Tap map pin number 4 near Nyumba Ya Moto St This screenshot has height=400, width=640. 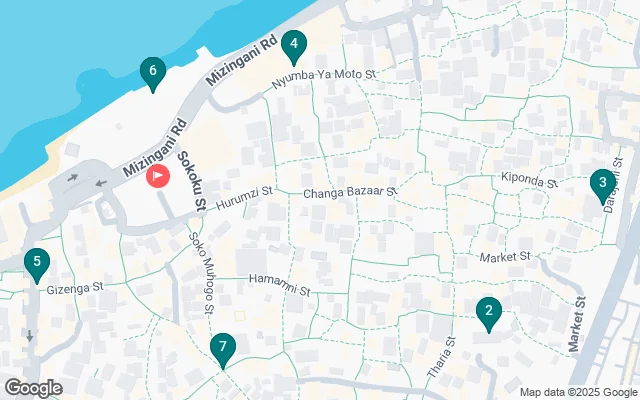point(293,45)
